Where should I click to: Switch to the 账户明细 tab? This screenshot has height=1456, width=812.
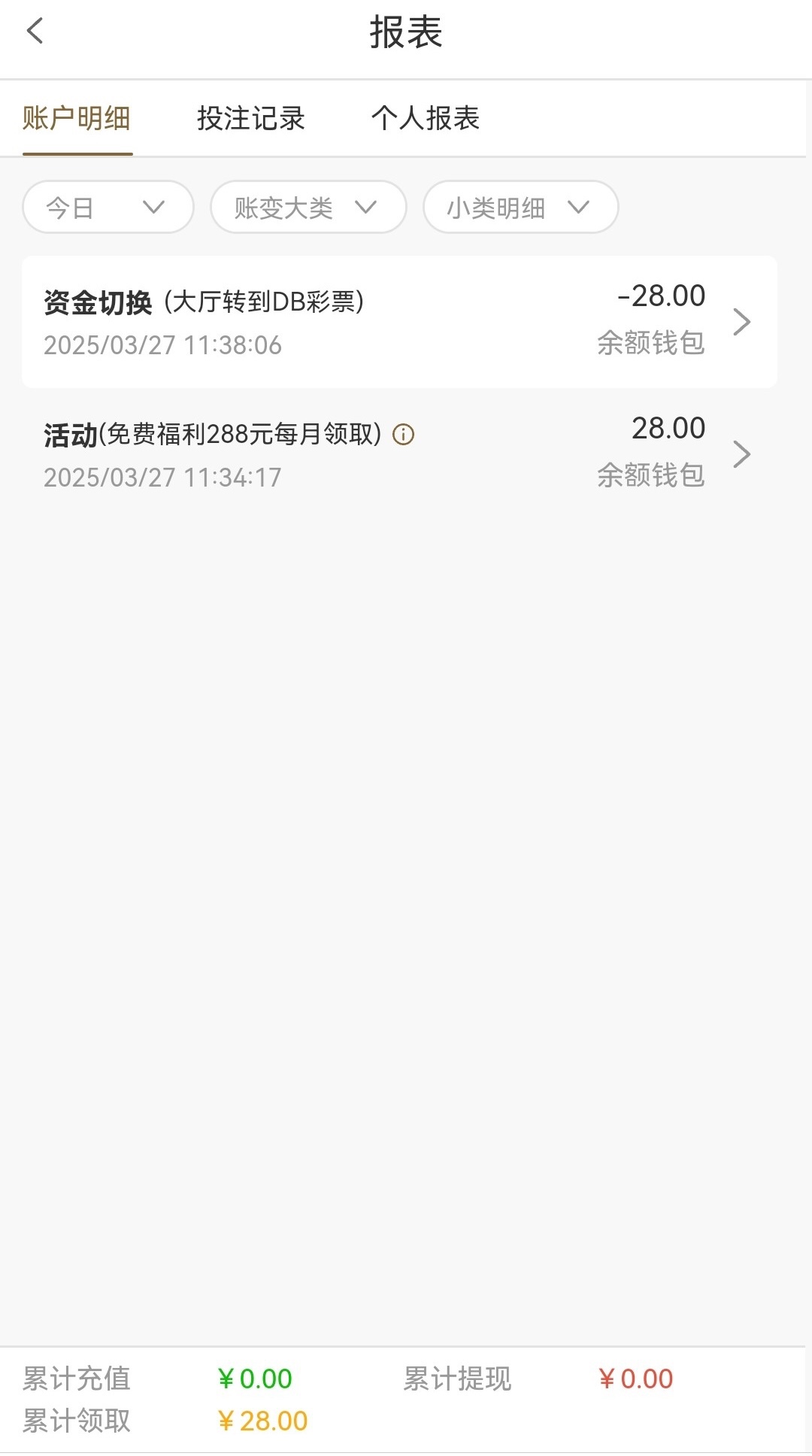pyautogui.click(x=77, y=119)
